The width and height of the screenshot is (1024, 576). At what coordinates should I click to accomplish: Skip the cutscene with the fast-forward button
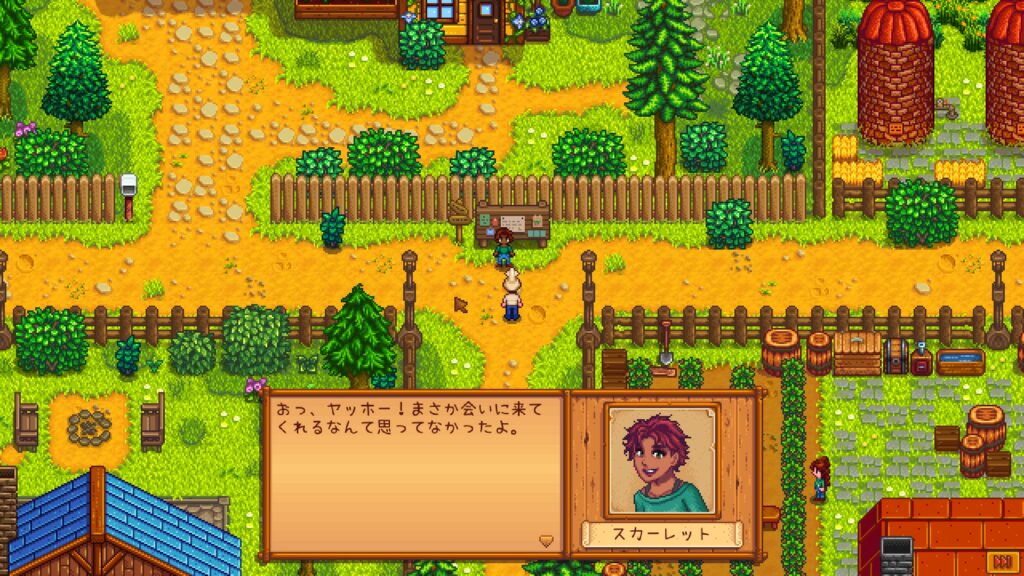(x=1001, y=559)
